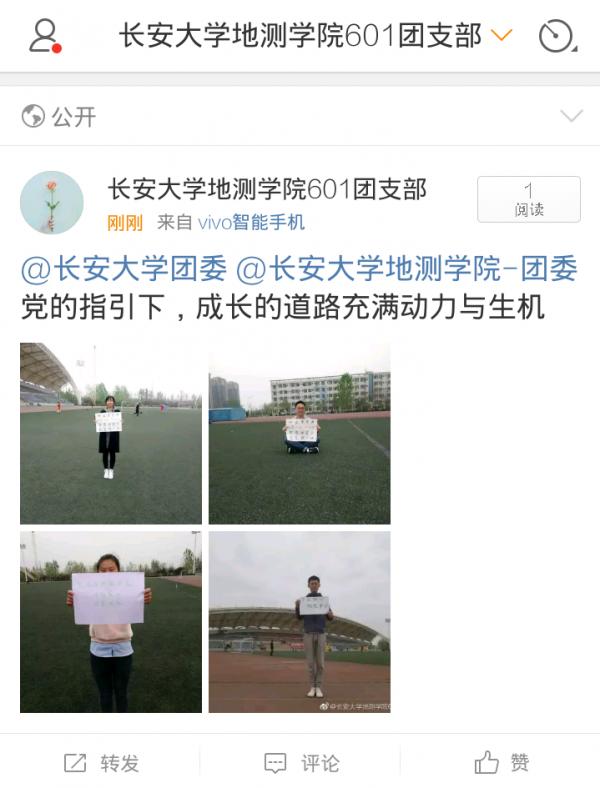Viewport: 600px width, 788px height.
Task: Open the photo of woman holding purple paper
Action: (x=111, y=621)
